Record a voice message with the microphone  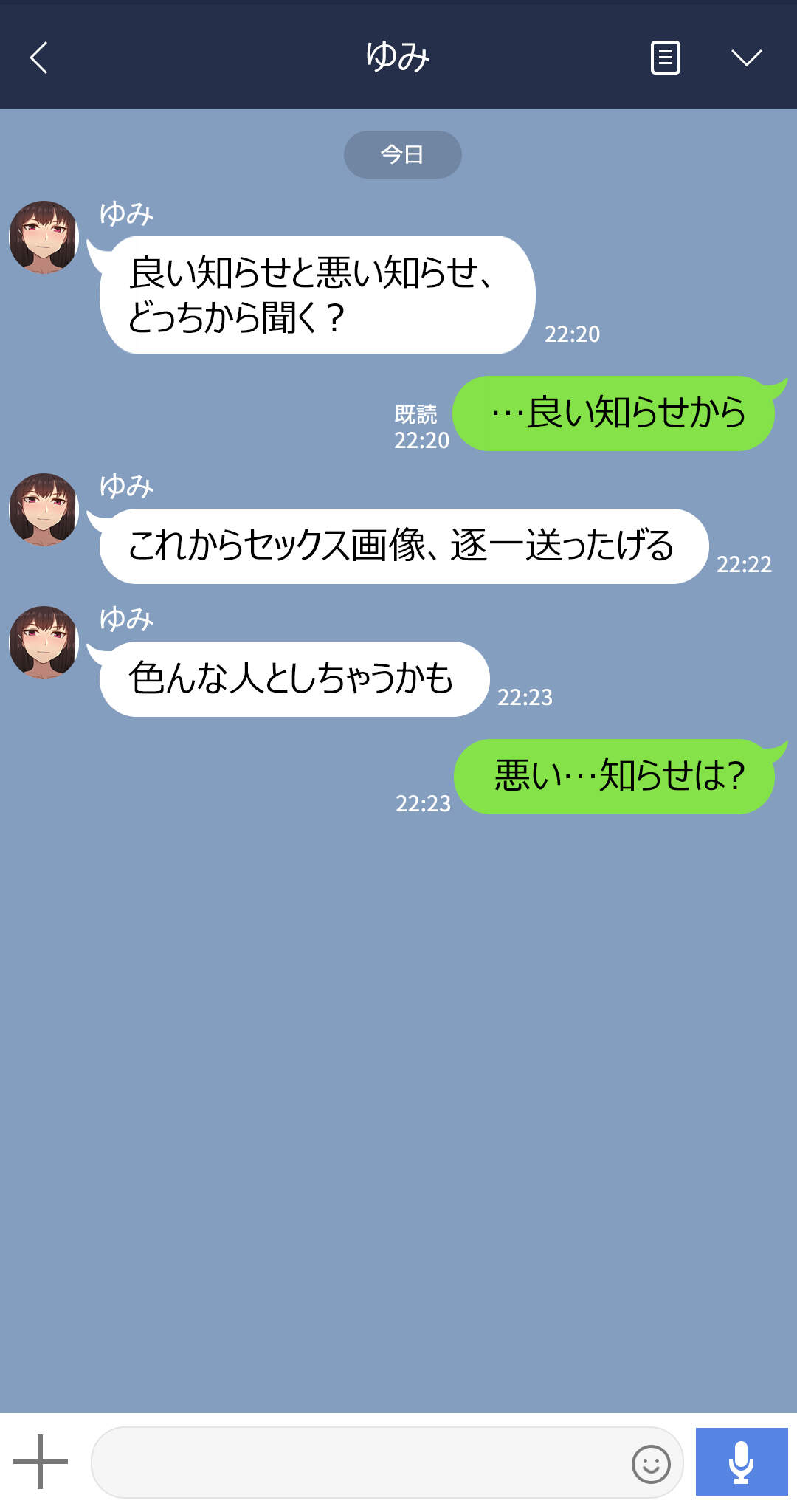(741, 1462)
